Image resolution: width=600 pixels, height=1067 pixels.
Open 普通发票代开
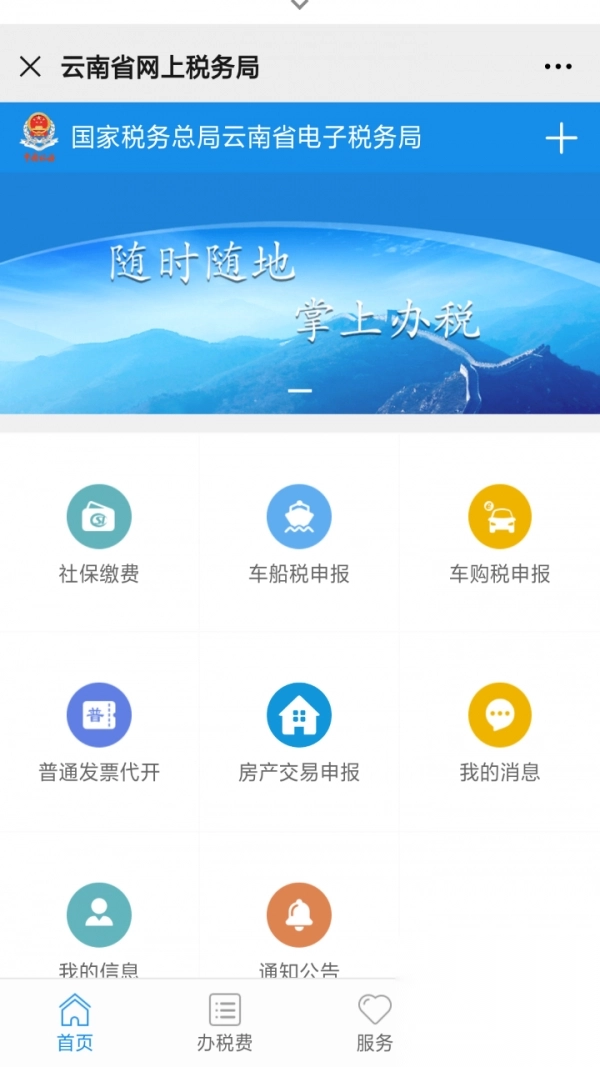99,732
